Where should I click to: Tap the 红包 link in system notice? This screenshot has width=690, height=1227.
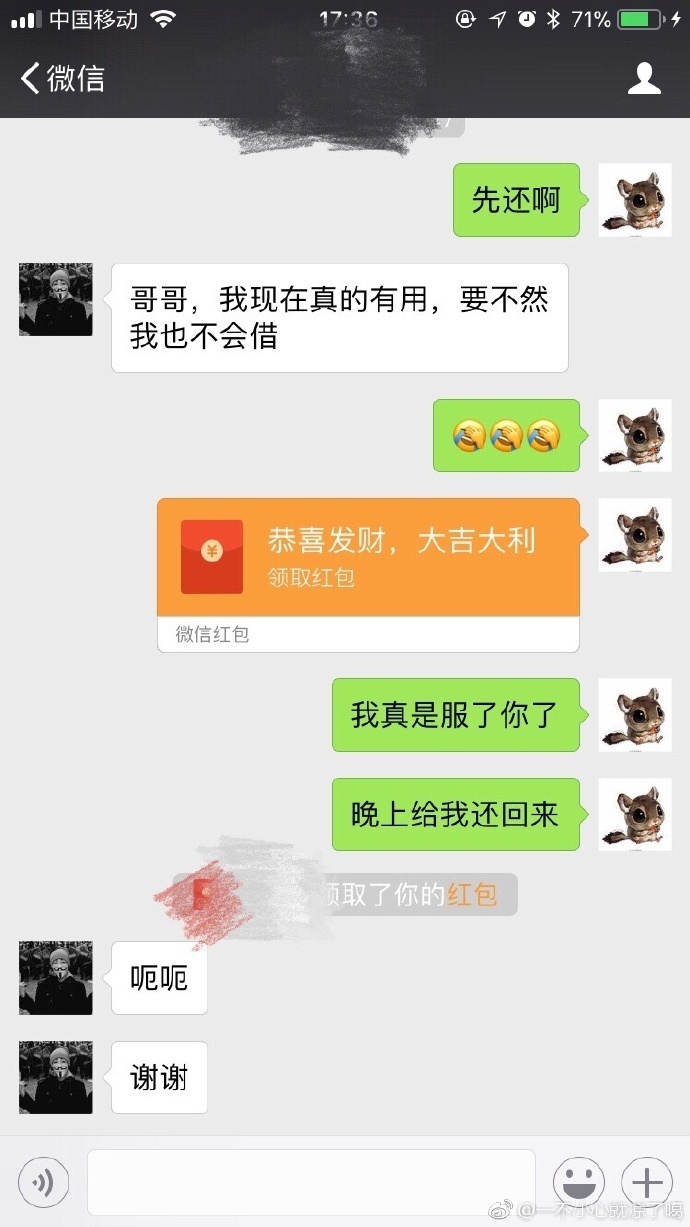coord(472,894)
